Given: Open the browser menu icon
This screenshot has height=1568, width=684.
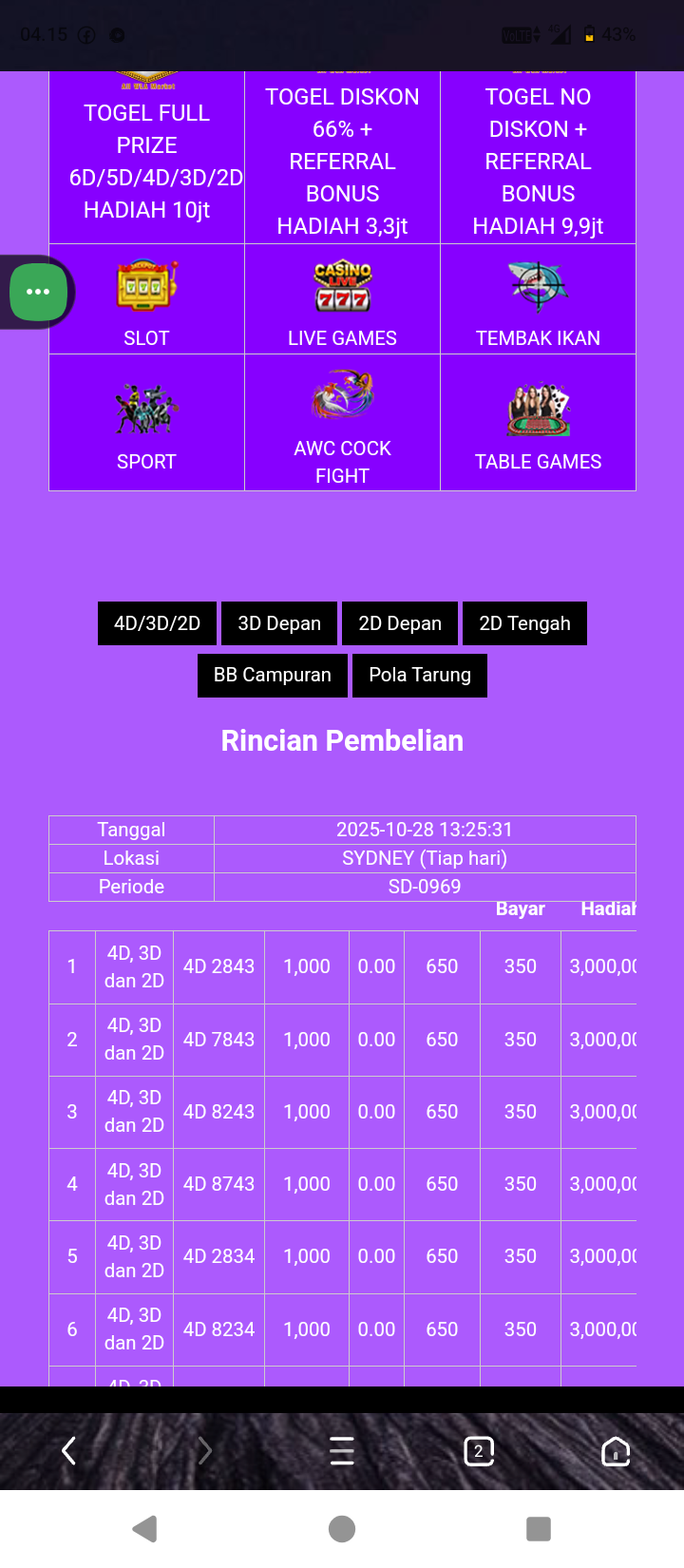Looking at the screenshot, I should pos(342,1450).
